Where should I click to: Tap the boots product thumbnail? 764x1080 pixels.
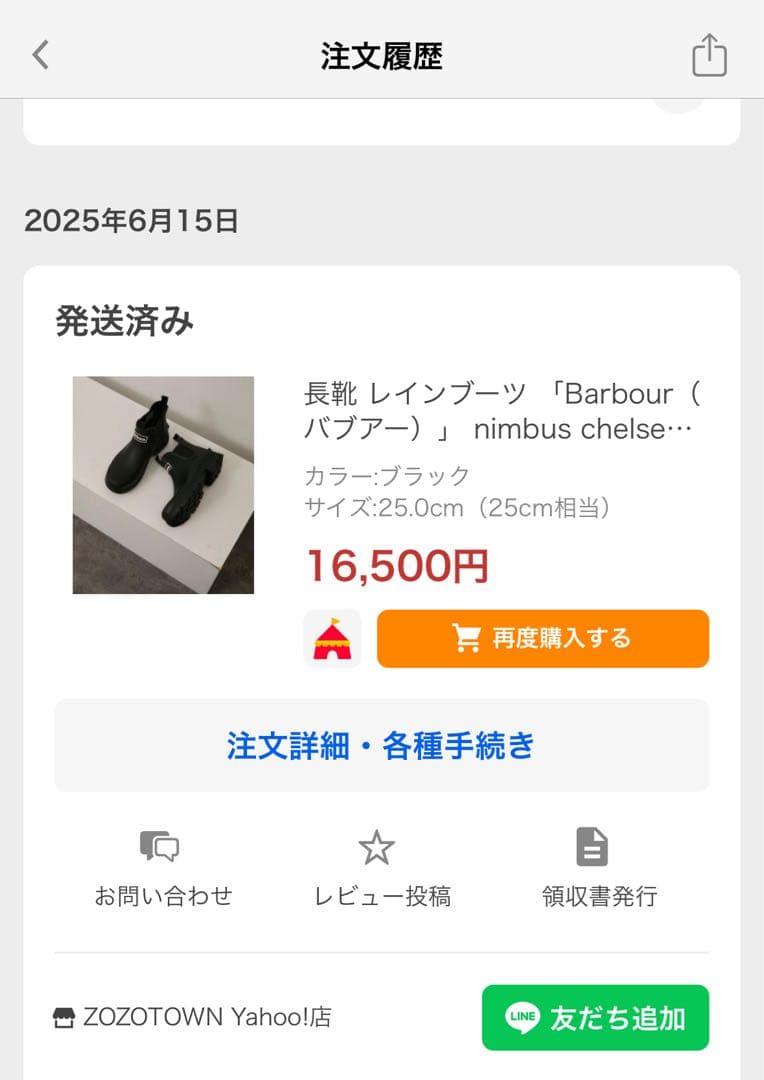(163, 485)
